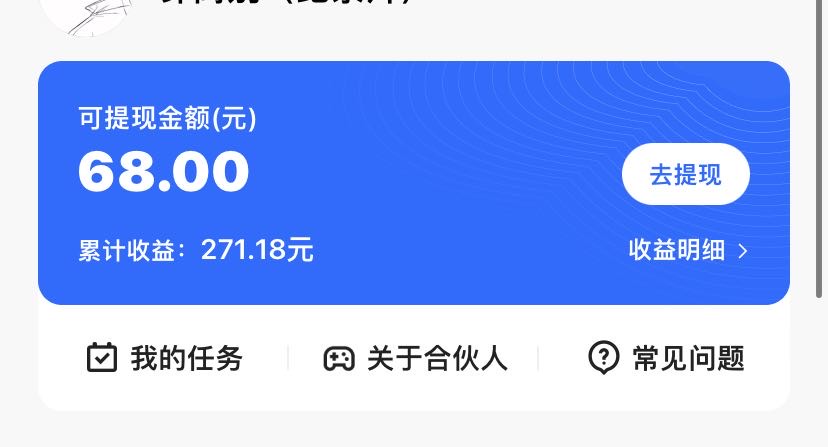Tap the profile avatar picture

[x=88, y=14]
